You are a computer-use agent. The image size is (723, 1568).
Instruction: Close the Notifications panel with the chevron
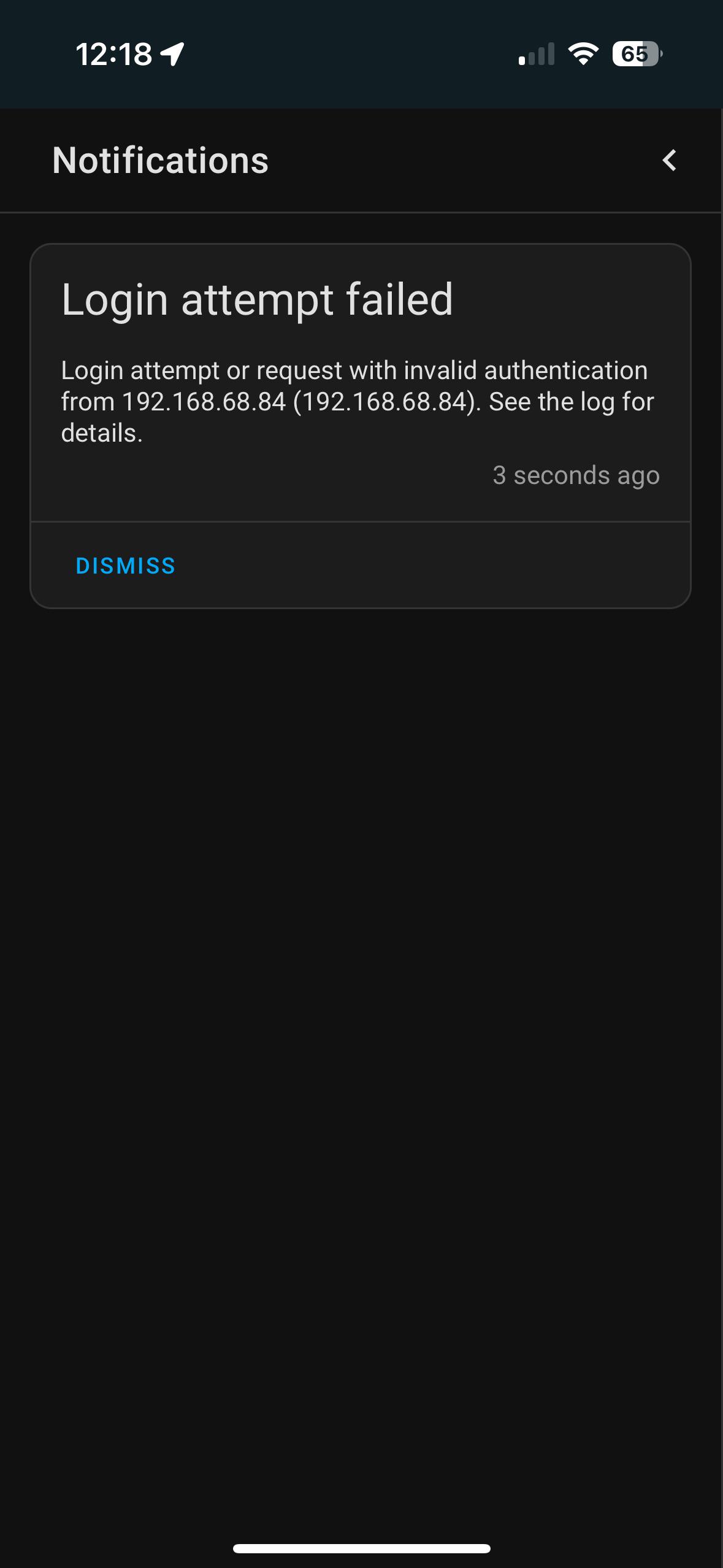(669, 161)
